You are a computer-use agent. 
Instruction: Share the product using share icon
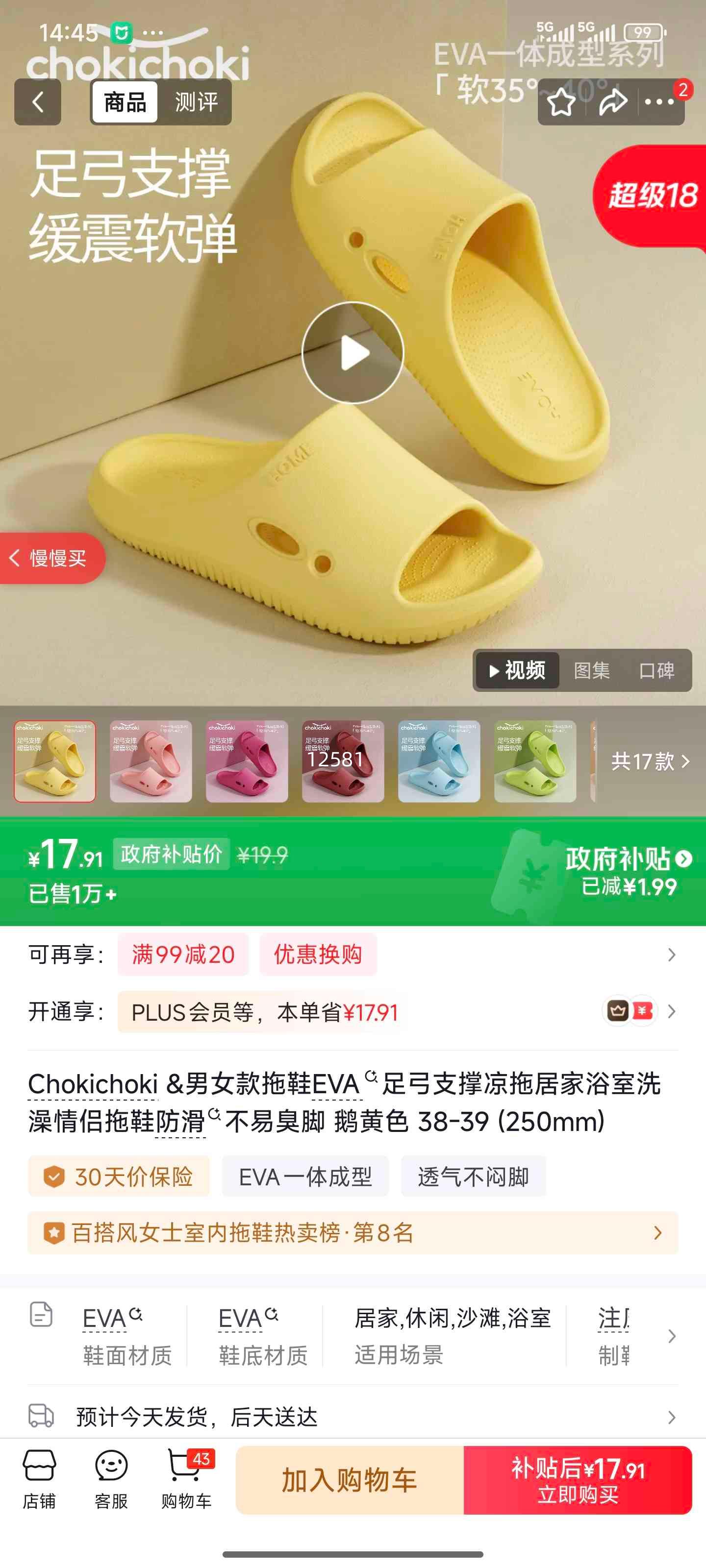[613, 103]
